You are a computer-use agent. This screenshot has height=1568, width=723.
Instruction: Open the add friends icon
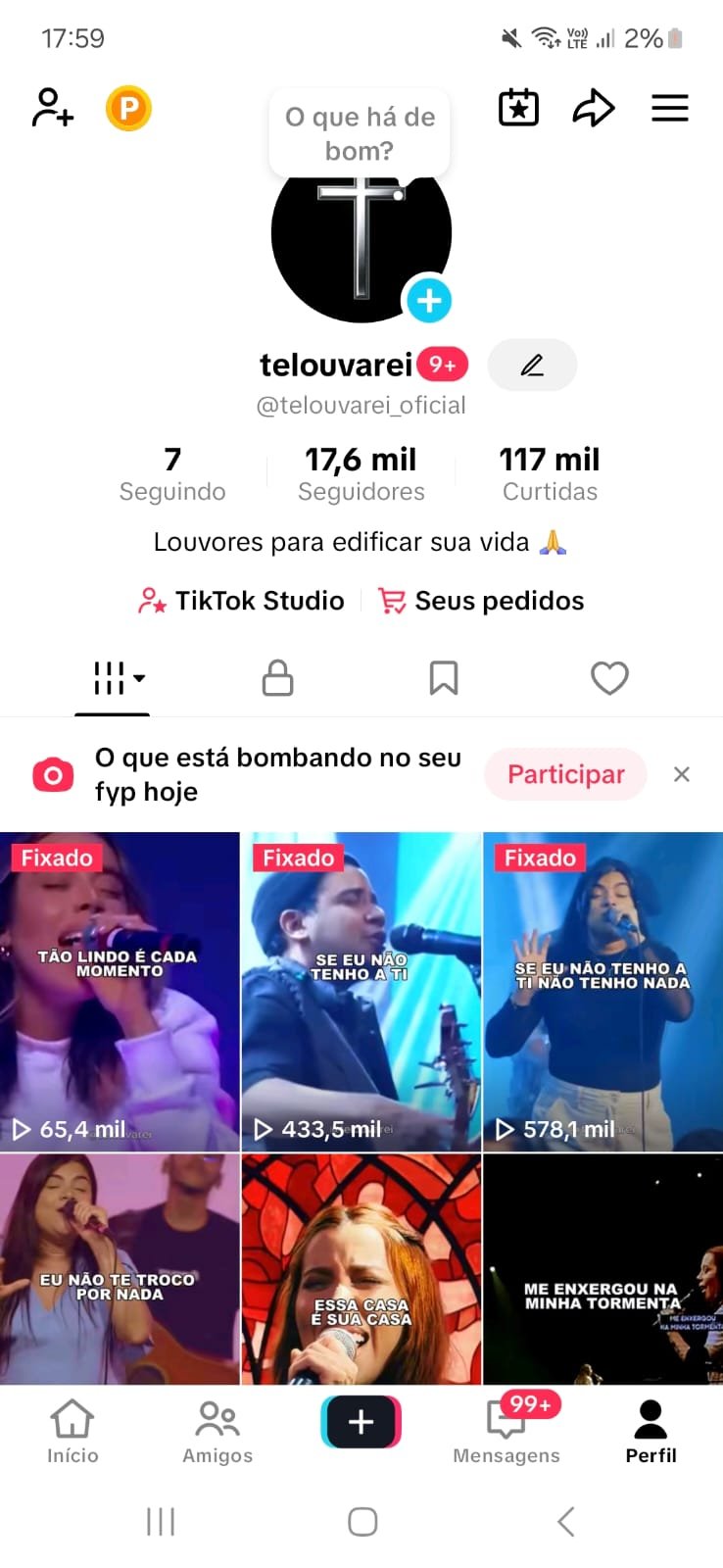51,108
